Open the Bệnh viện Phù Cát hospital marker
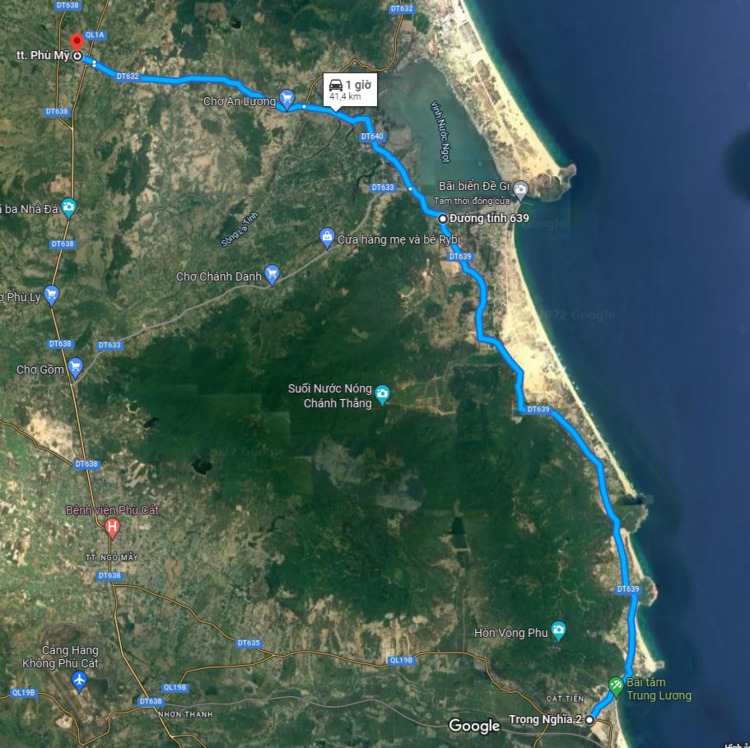The image size is (750, 748). tap(112, 526)
